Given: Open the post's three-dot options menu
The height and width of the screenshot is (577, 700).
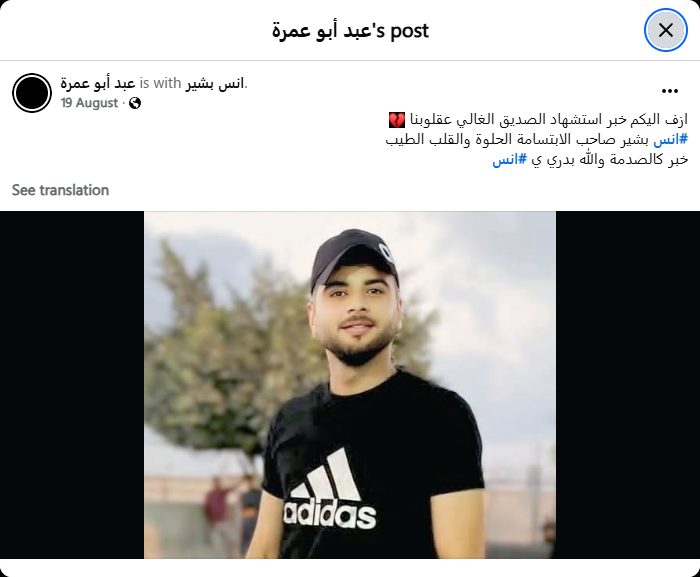Looking at the screenshot, I should coord(669,91).
